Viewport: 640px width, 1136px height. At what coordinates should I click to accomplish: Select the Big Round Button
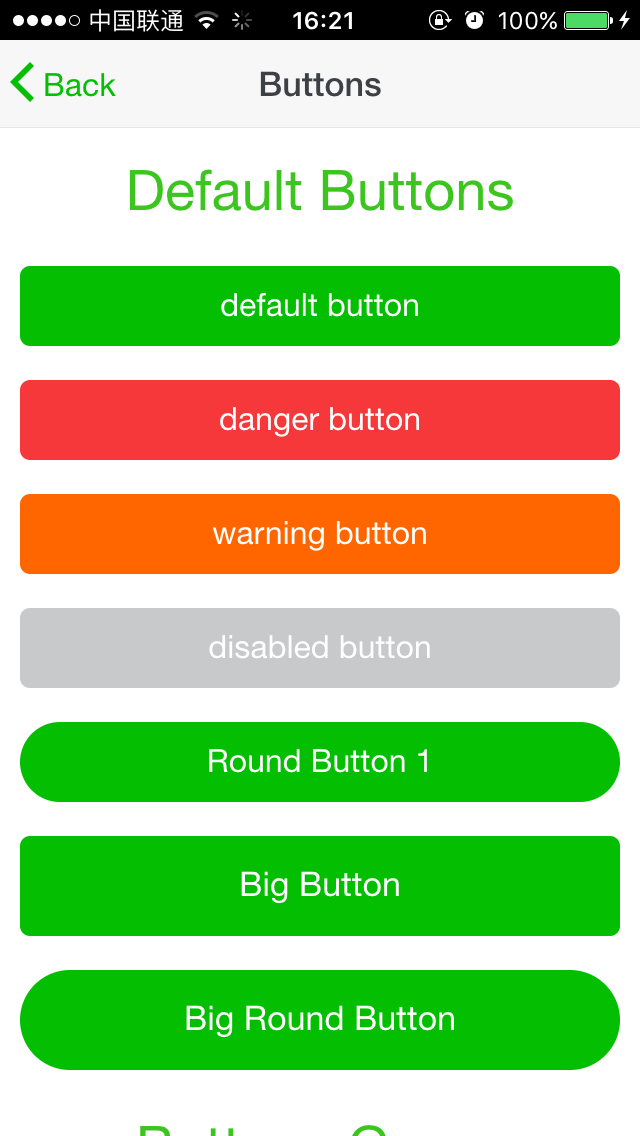(x=320, y=1020)
